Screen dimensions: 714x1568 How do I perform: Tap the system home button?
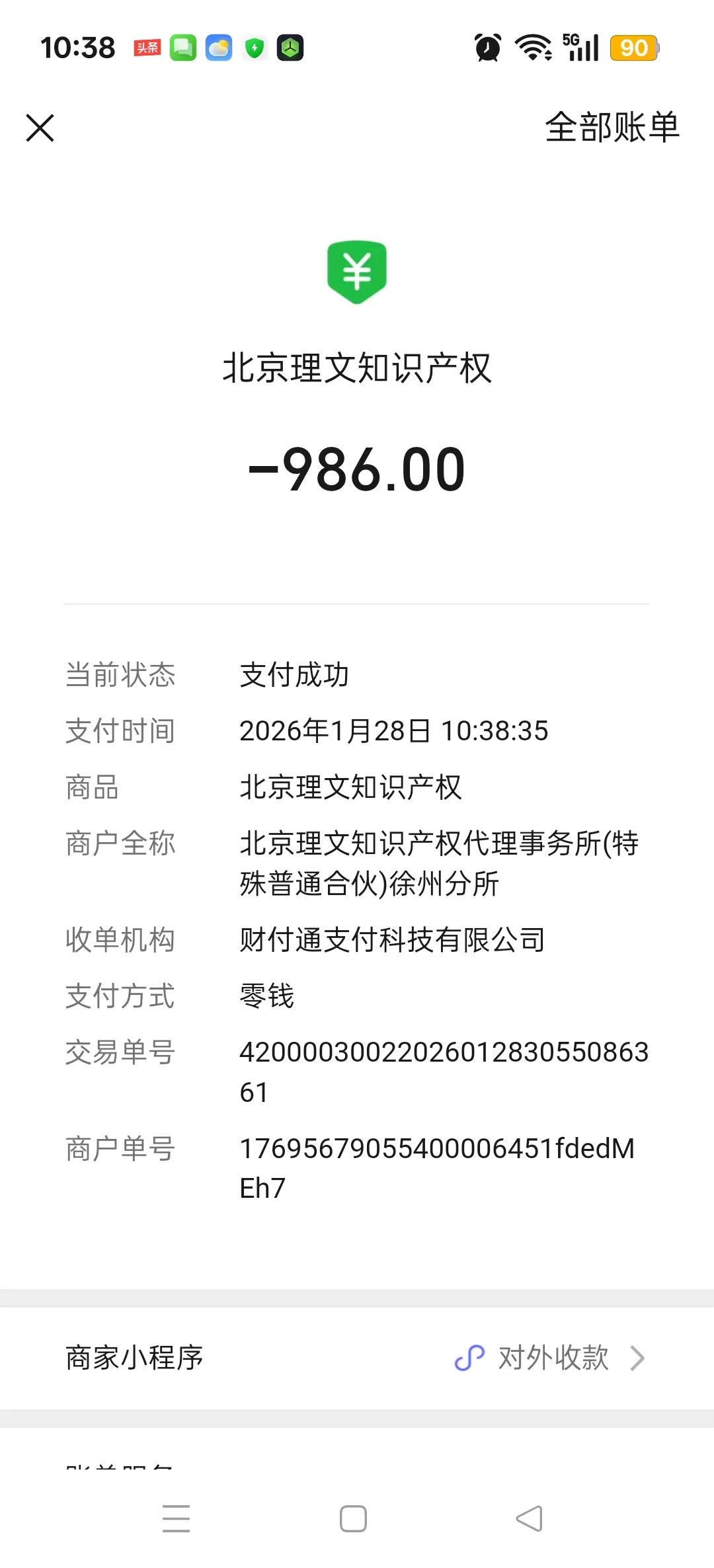pyautogui.click(x=353, y=1518)
